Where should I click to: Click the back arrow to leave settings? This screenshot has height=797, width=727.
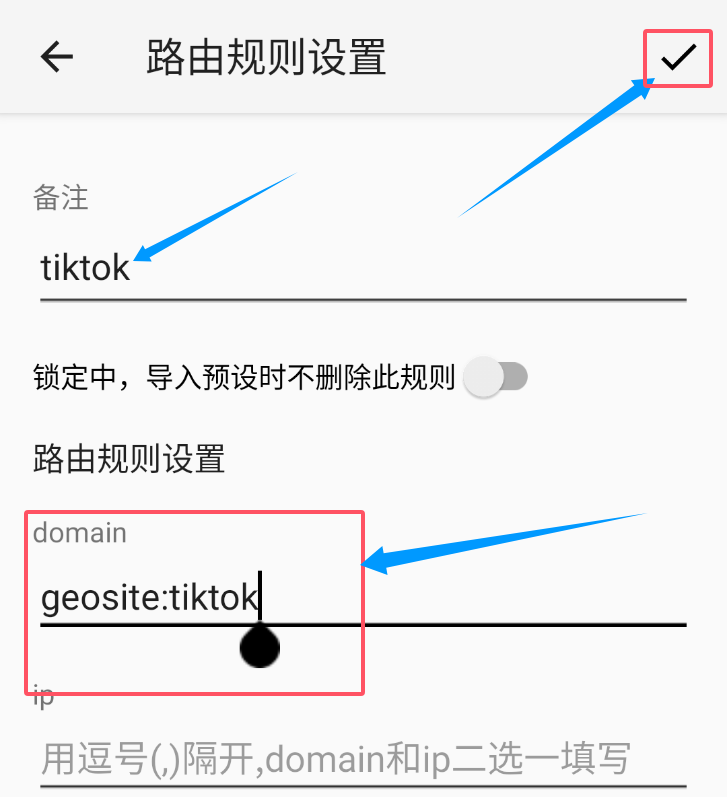56,57
